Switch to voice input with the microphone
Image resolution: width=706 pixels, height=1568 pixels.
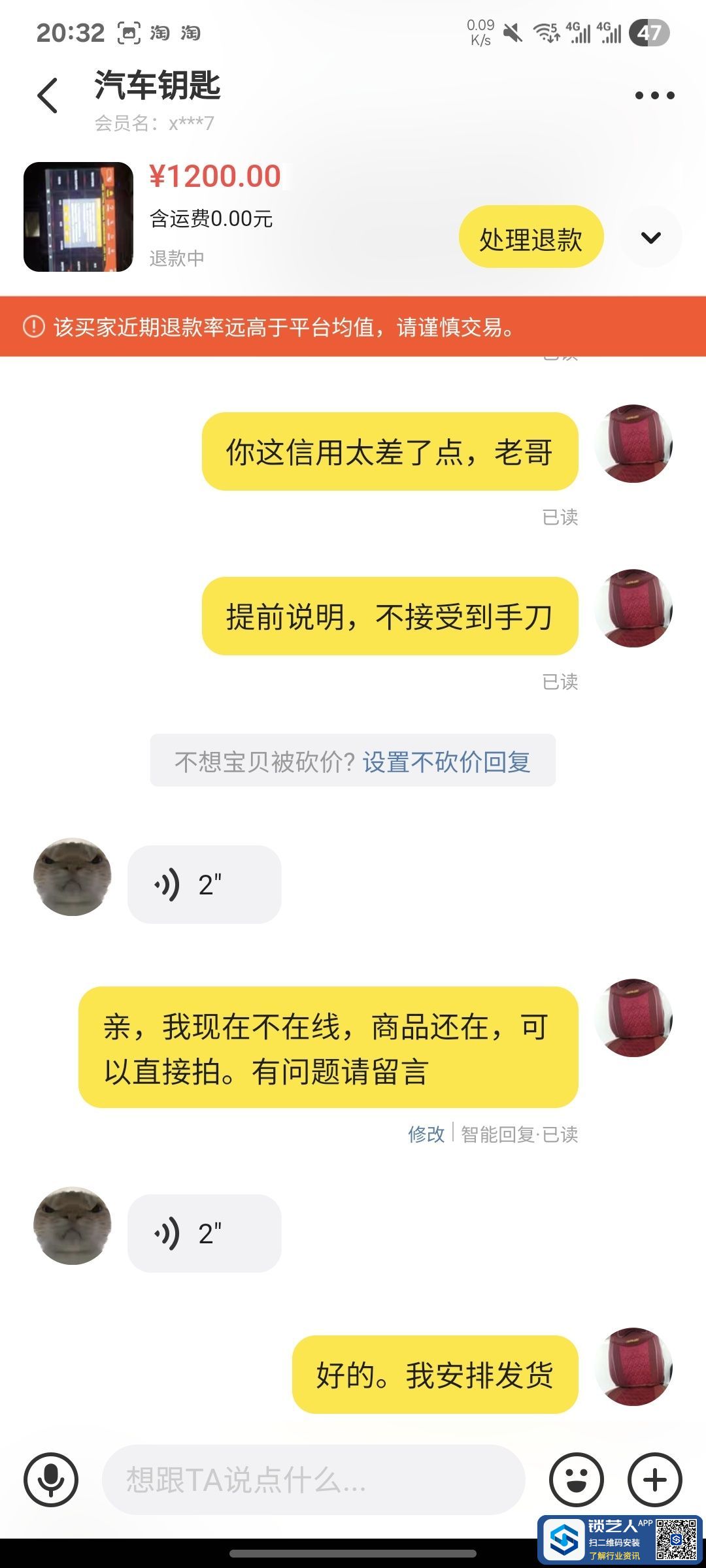pos(51,1479)
